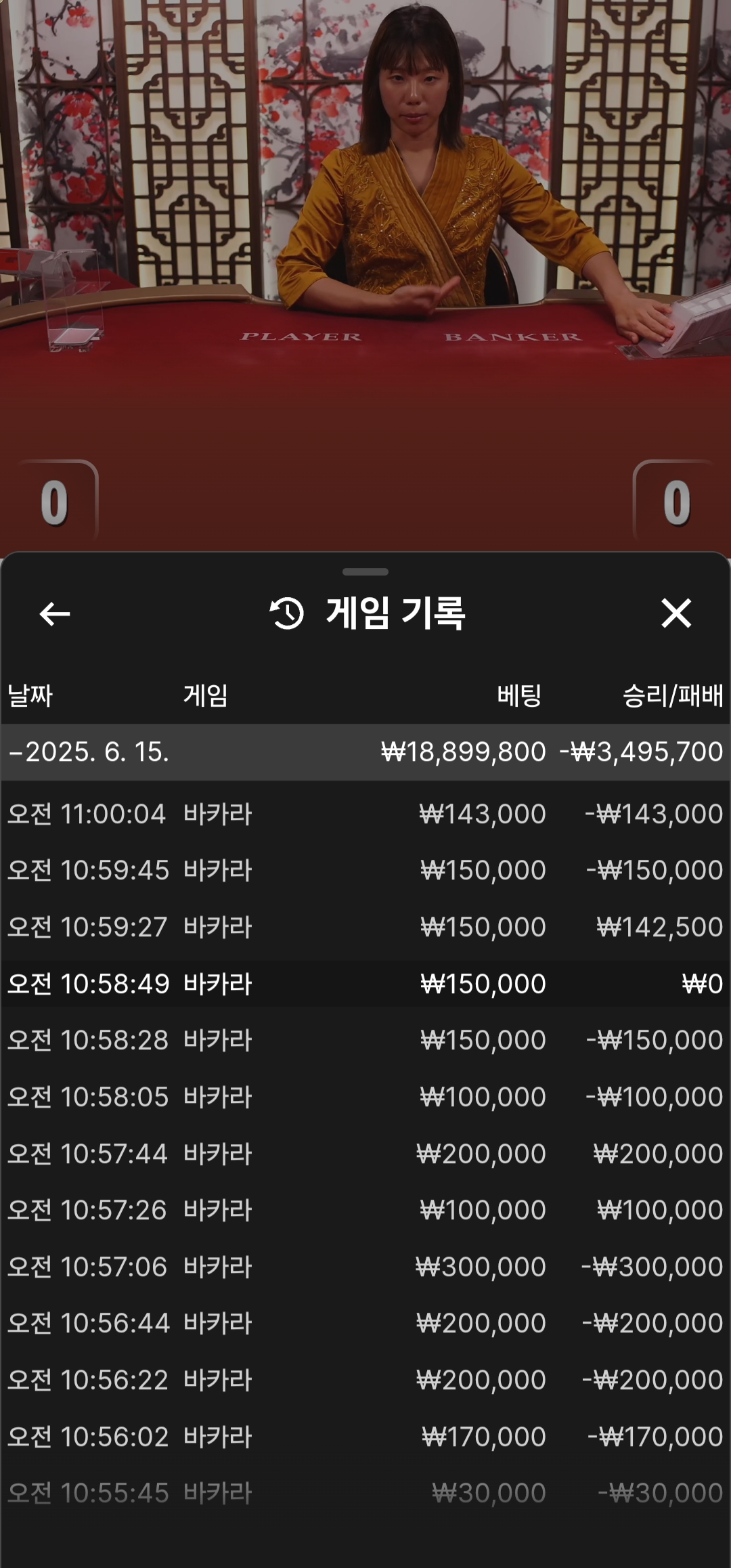This screenshot has width=731, height=1568.
Task: Open the 오전 10:56:22 바카라 record
Action: 365,1380
